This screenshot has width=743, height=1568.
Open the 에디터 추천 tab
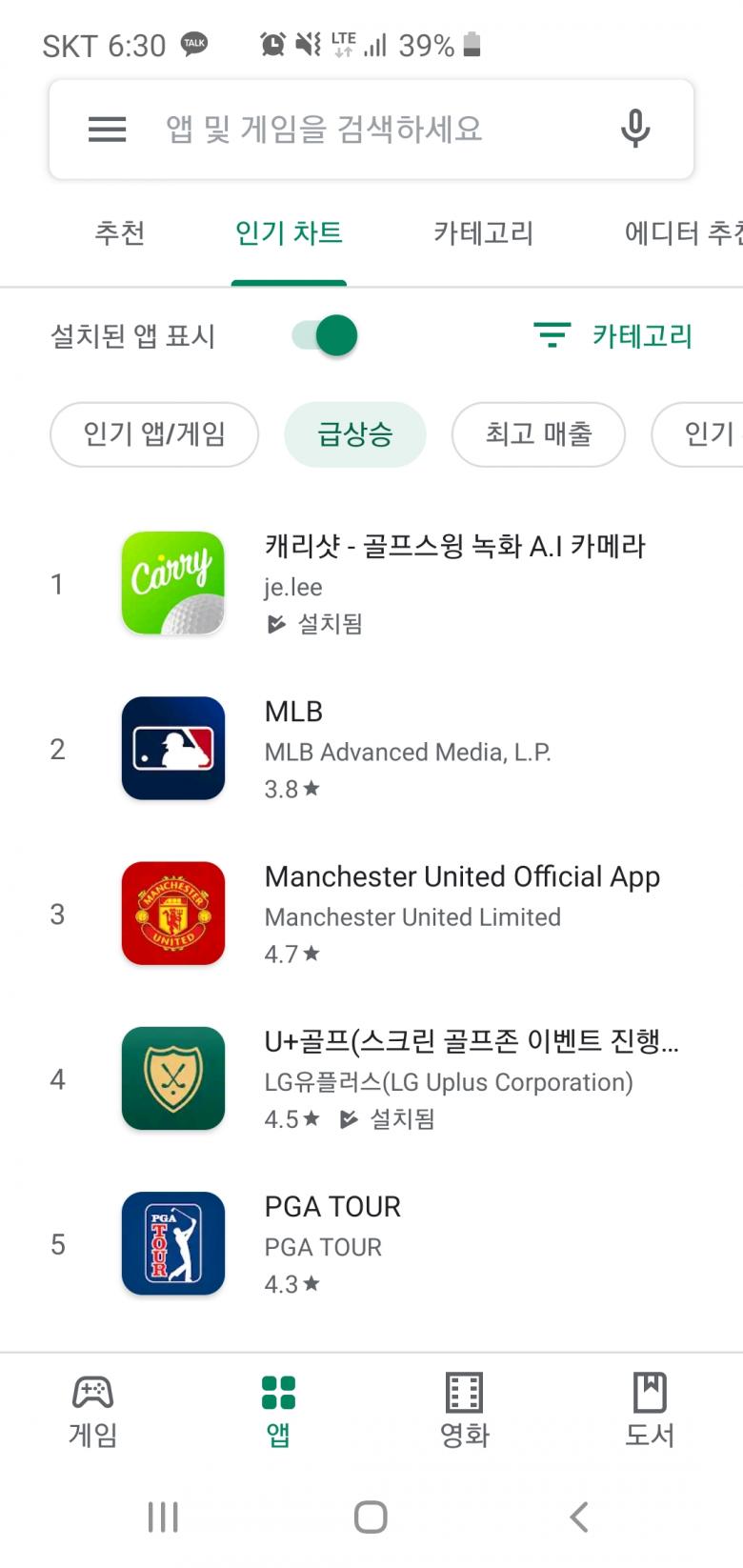682,233
